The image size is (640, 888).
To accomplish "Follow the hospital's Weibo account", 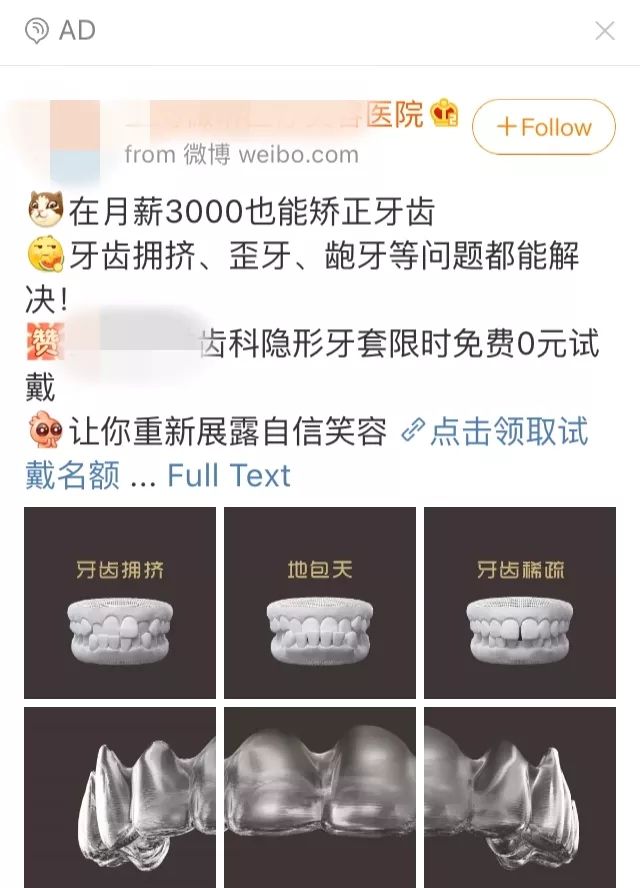I will [x=543, y=127].
